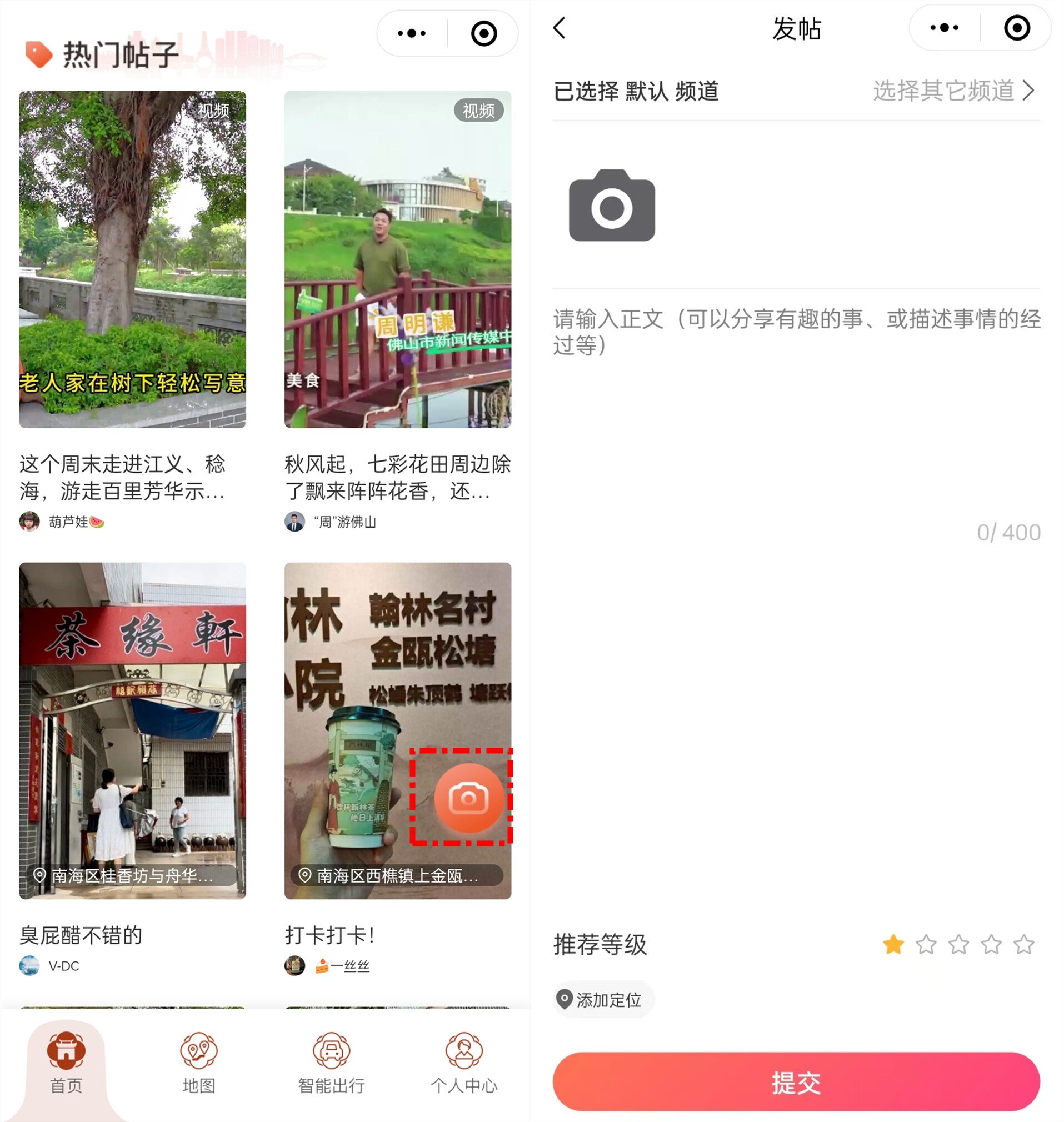This screenshot has width=1064, height=1122.
Task: Submit the post with 提交
Action: pyautogui.click(x=796, y=1082)
